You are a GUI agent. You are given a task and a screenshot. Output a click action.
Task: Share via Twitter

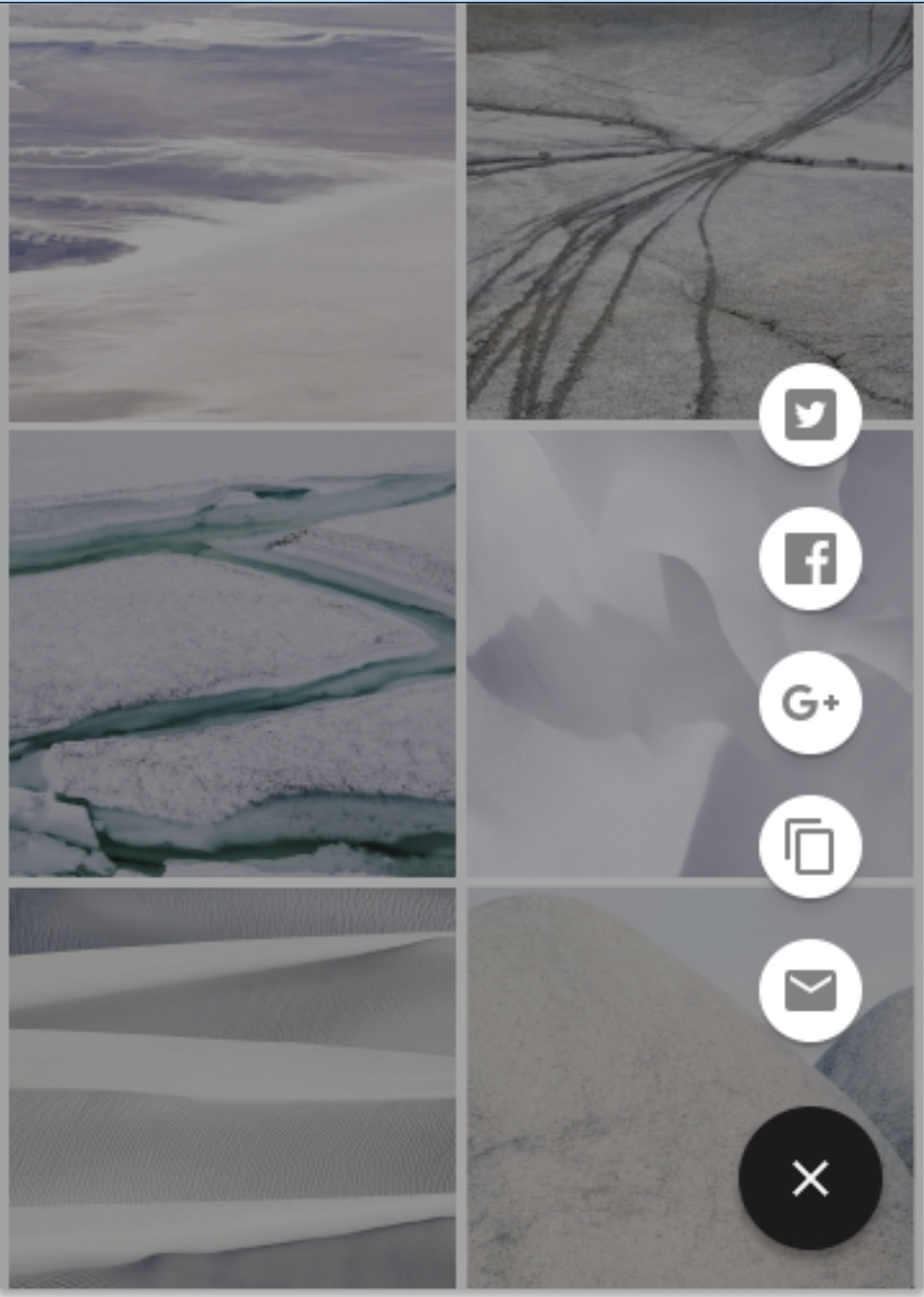(810, 415)
